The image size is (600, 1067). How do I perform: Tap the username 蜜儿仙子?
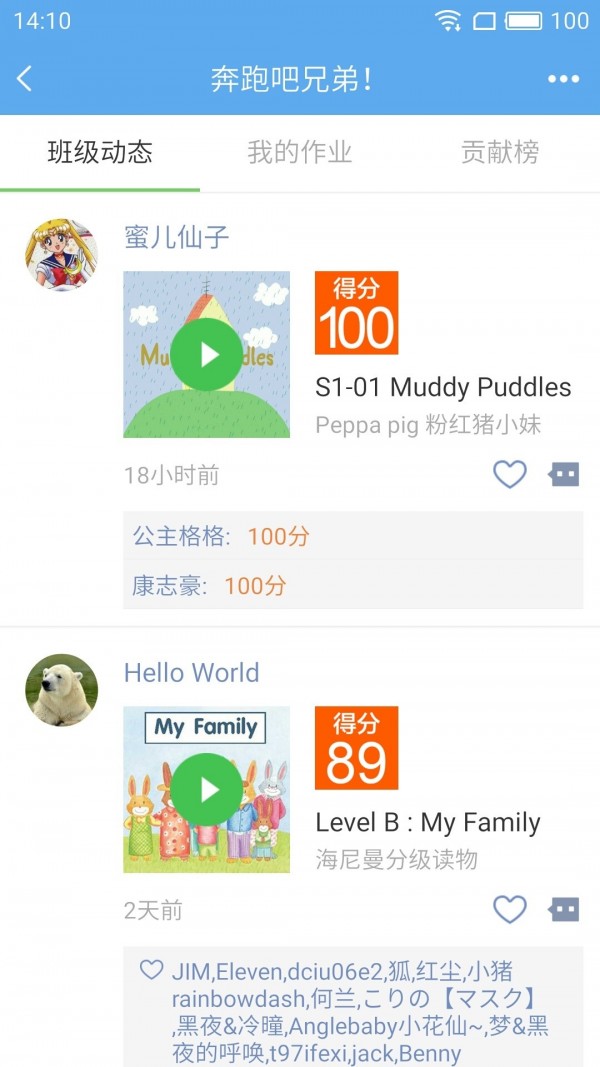177,237
